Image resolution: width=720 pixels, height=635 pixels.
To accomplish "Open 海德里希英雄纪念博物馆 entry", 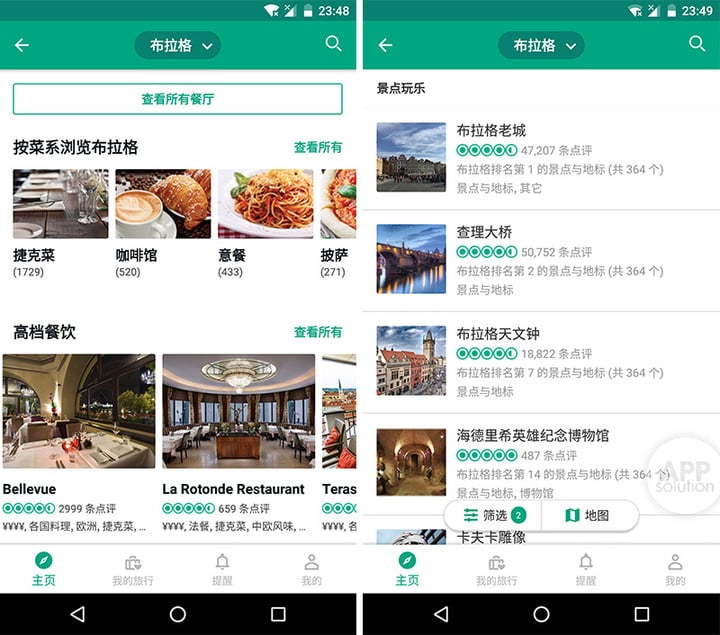I will click(540, 462).
